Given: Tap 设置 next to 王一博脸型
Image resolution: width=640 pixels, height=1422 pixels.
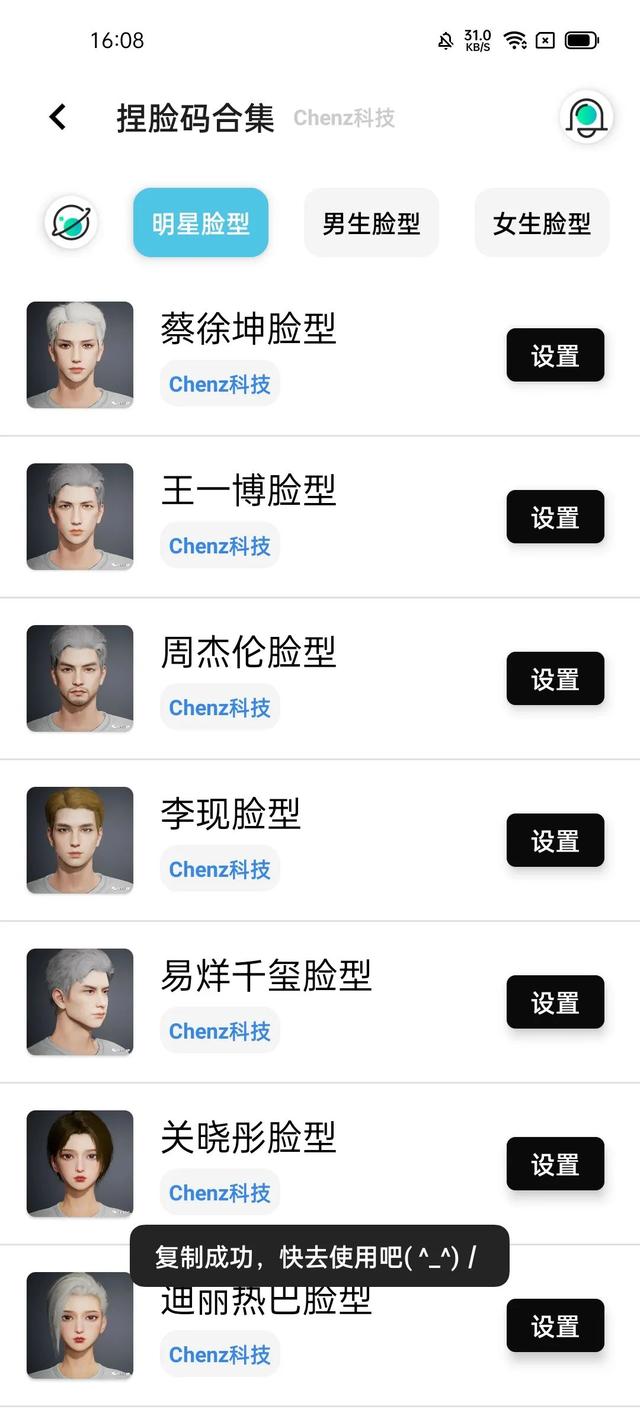Looking at the screenshot, I should (x=555, y=517).
